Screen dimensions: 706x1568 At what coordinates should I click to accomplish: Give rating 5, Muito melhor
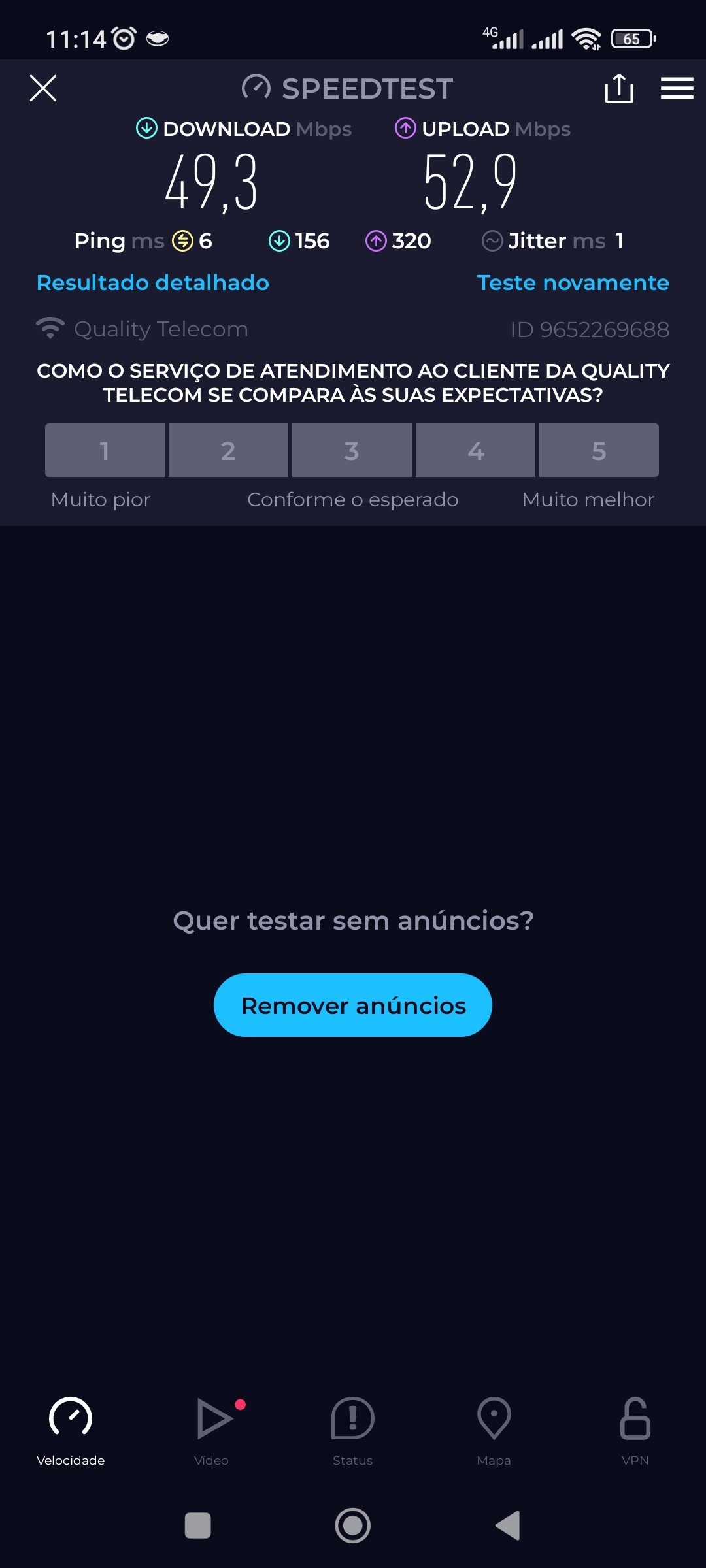(x=599, y=450)
